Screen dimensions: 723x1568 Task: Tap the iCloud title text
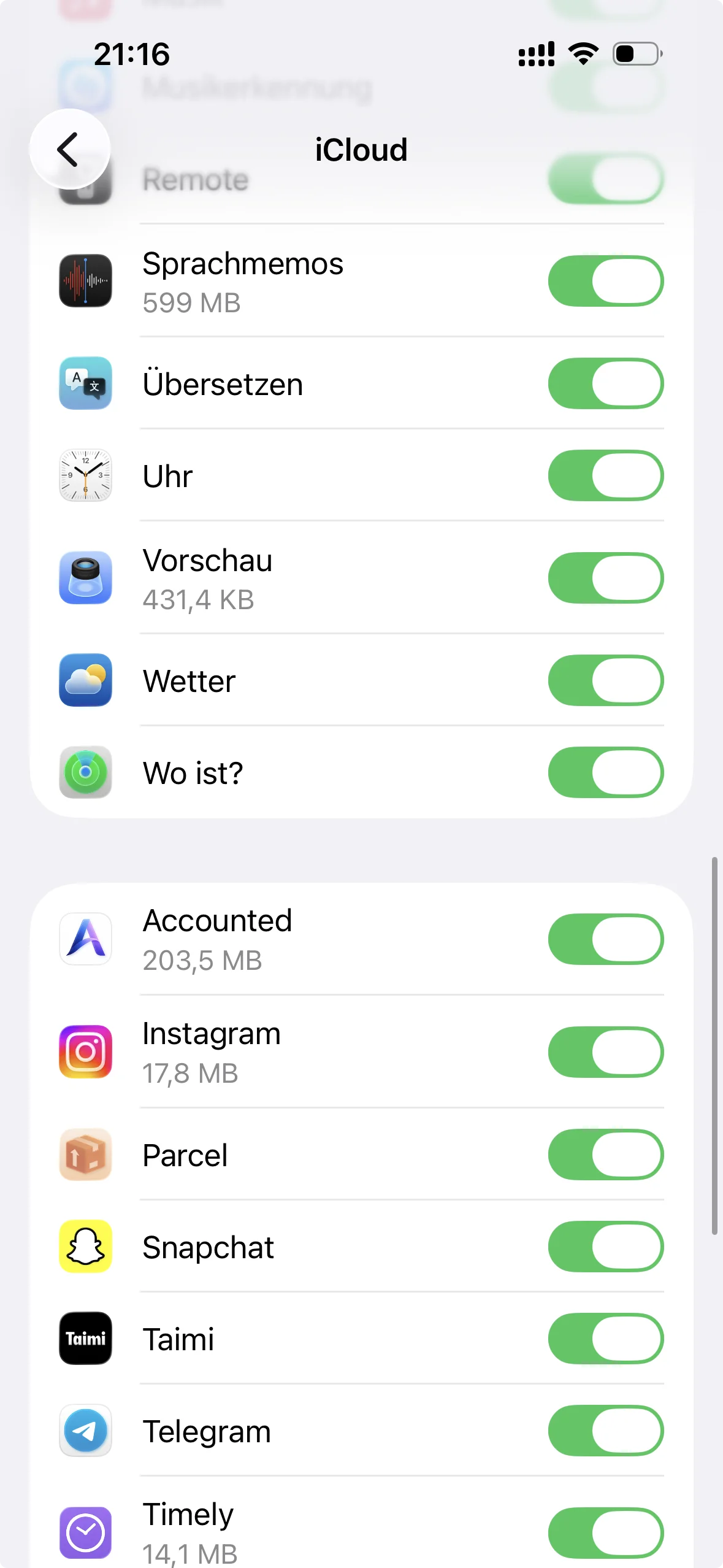tap(361, 150)
